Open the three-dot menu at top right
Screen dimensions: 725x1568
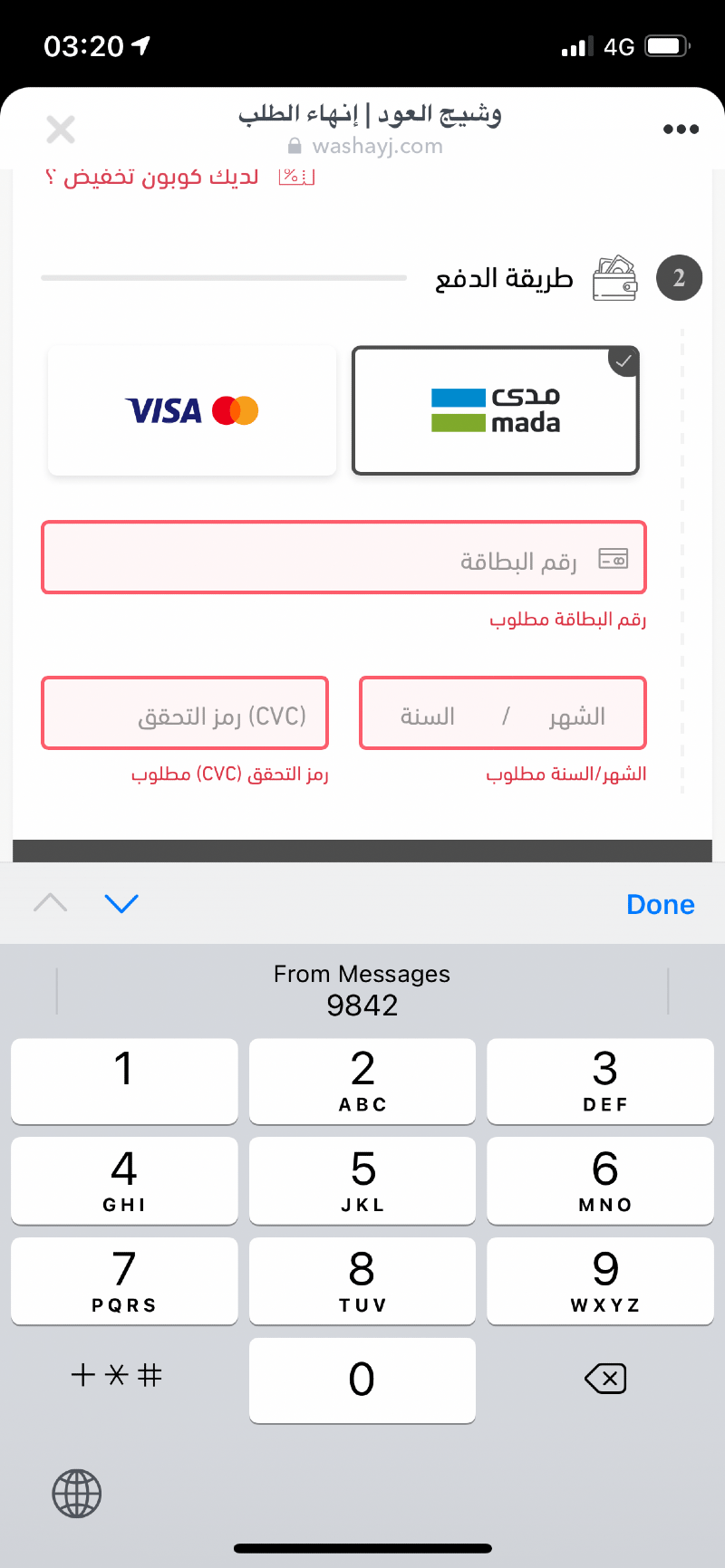click(x=681, y=129)
